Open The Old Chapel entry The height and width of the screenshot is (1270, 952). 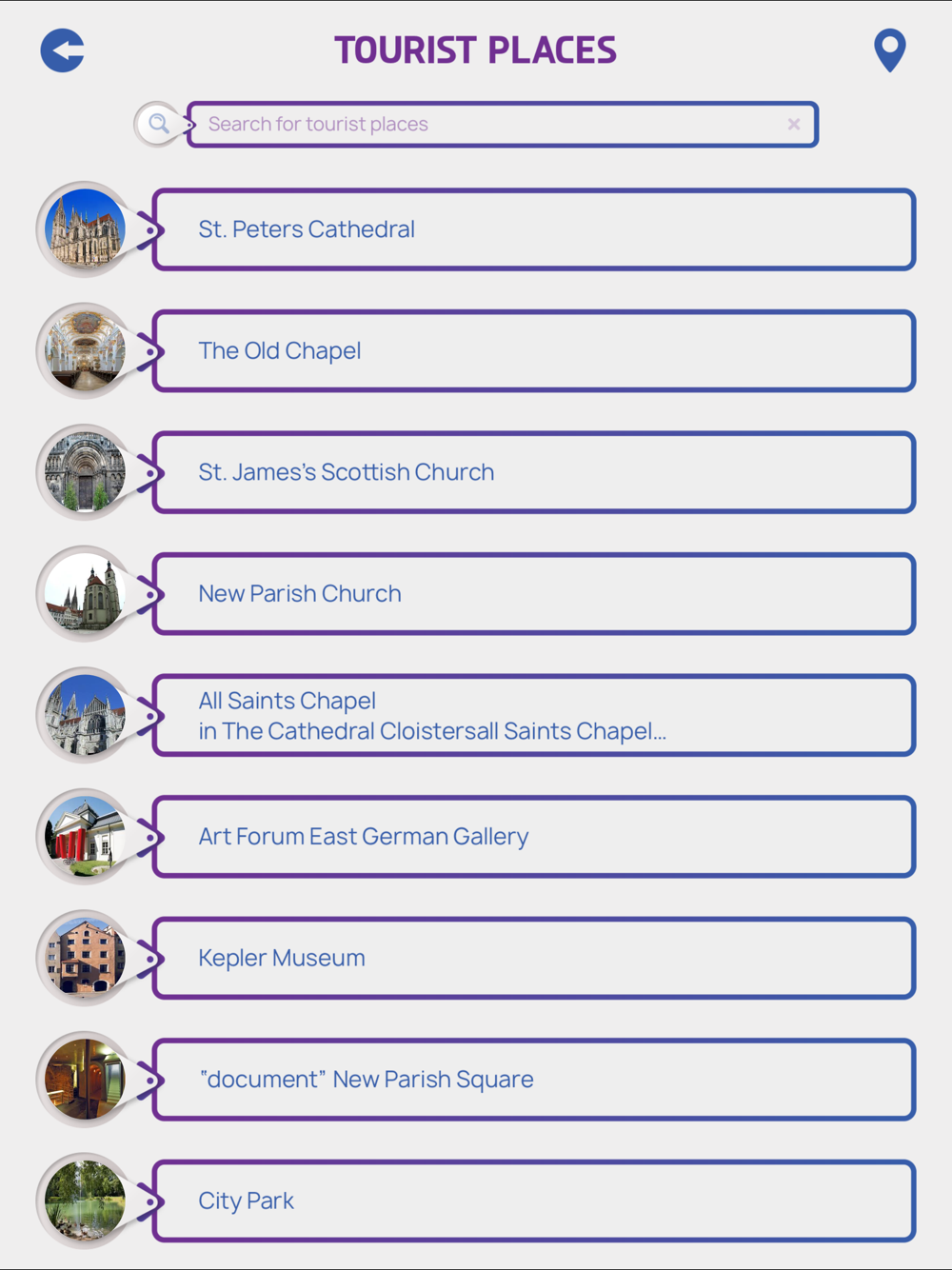(533, 350)
